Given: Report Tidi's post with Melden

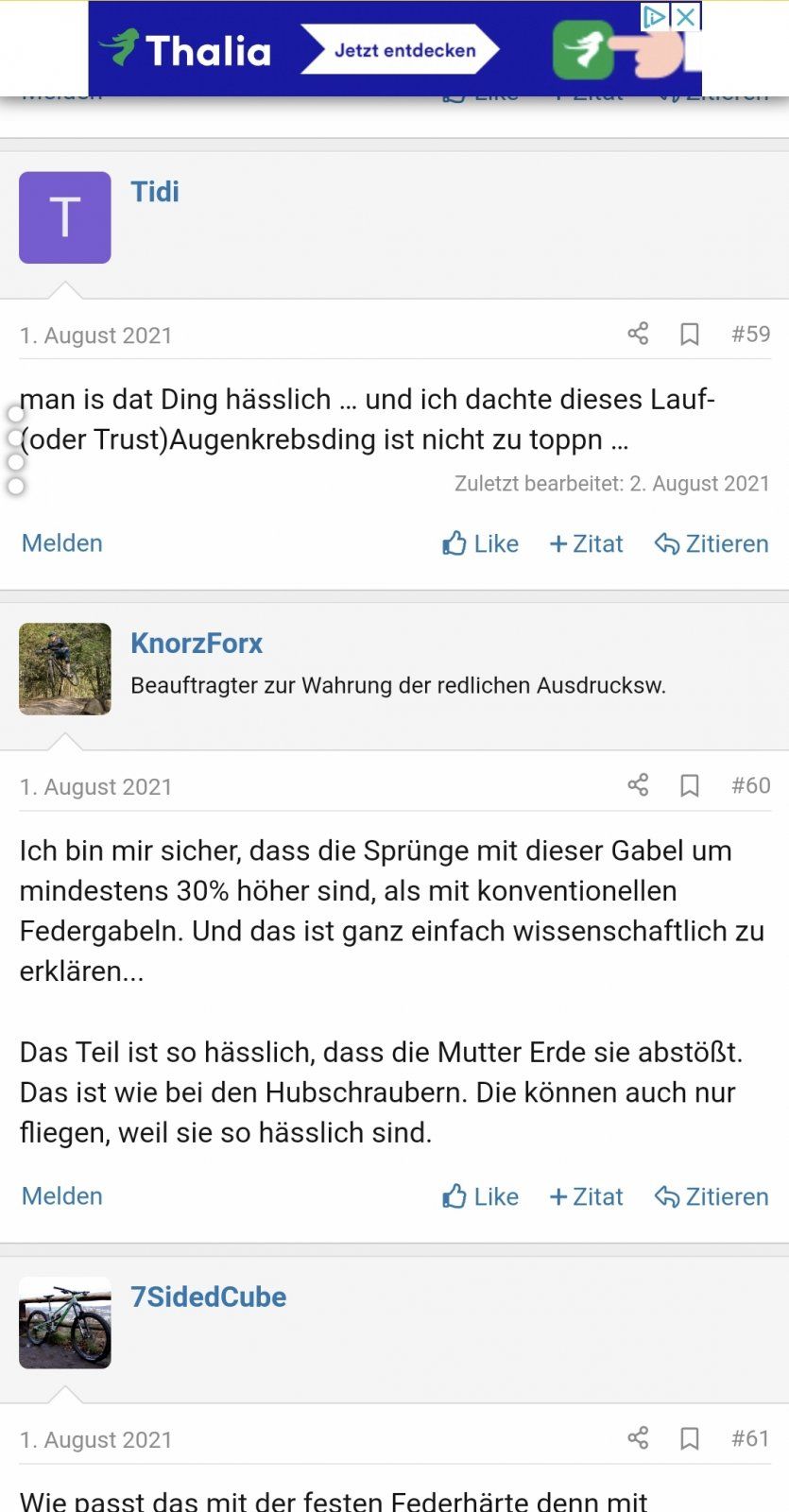Looking at the screenshot, I should point(62,543).
